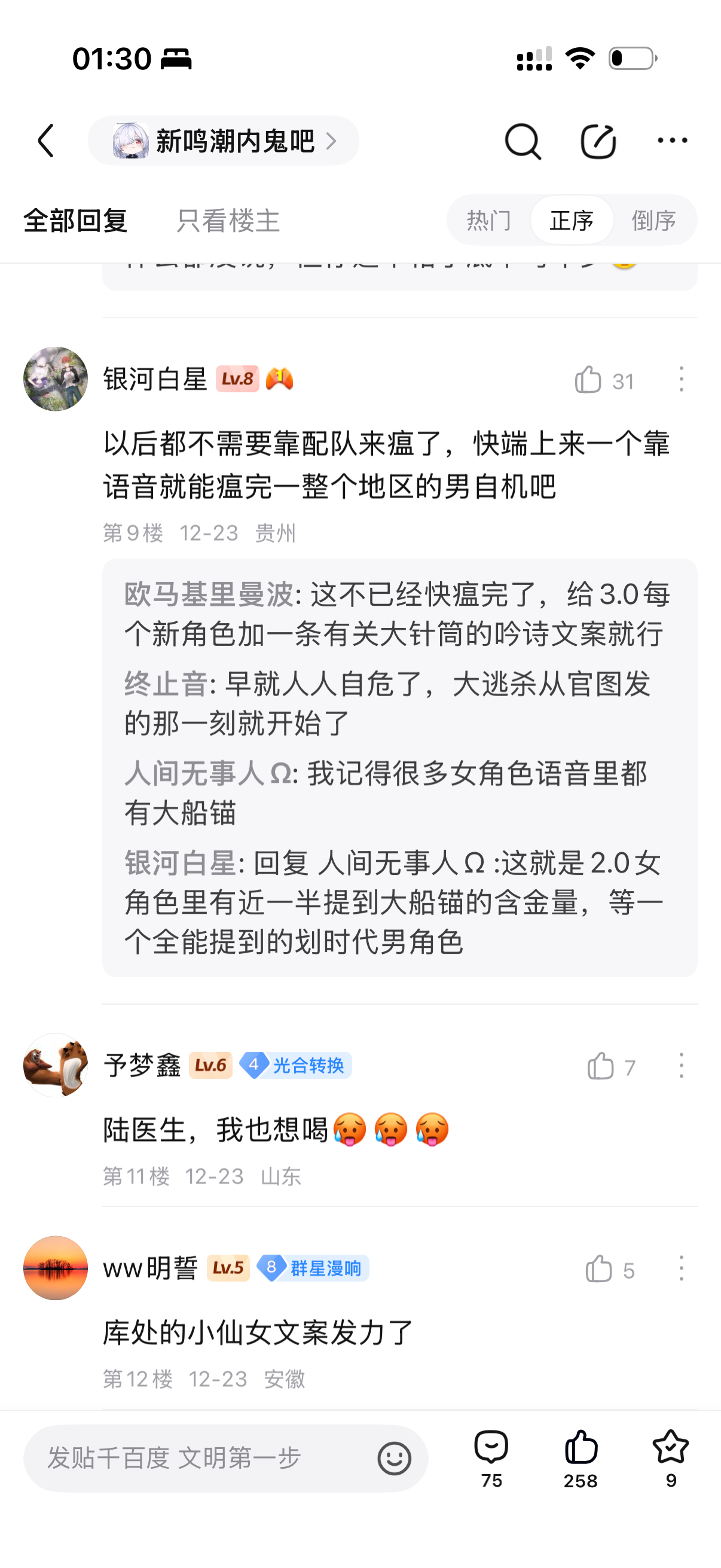Open more options for 银河白星's comment
721x1568 pixels.
[x=681, y=379]
